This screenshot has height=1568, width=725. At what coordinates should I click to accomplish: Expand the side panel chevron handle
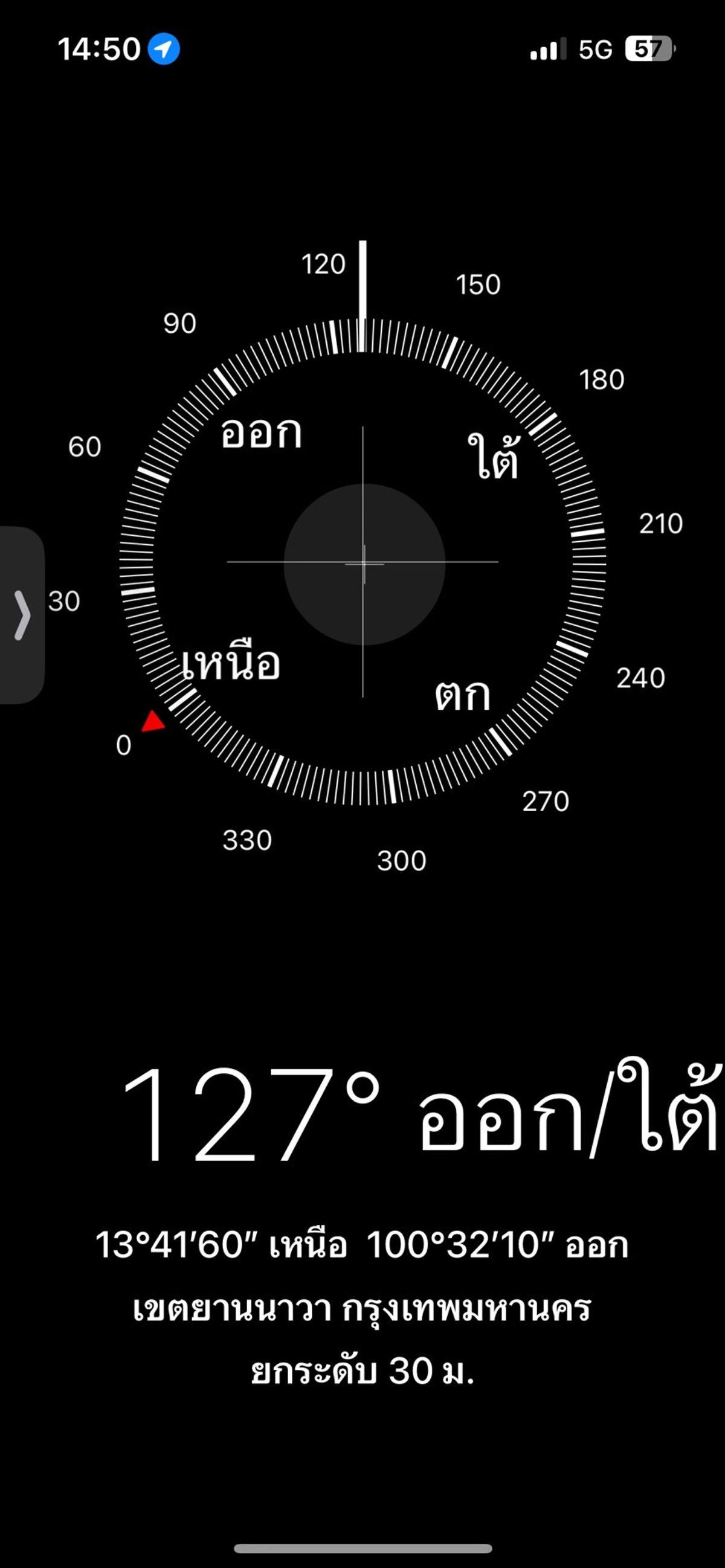tap(22, 615)
